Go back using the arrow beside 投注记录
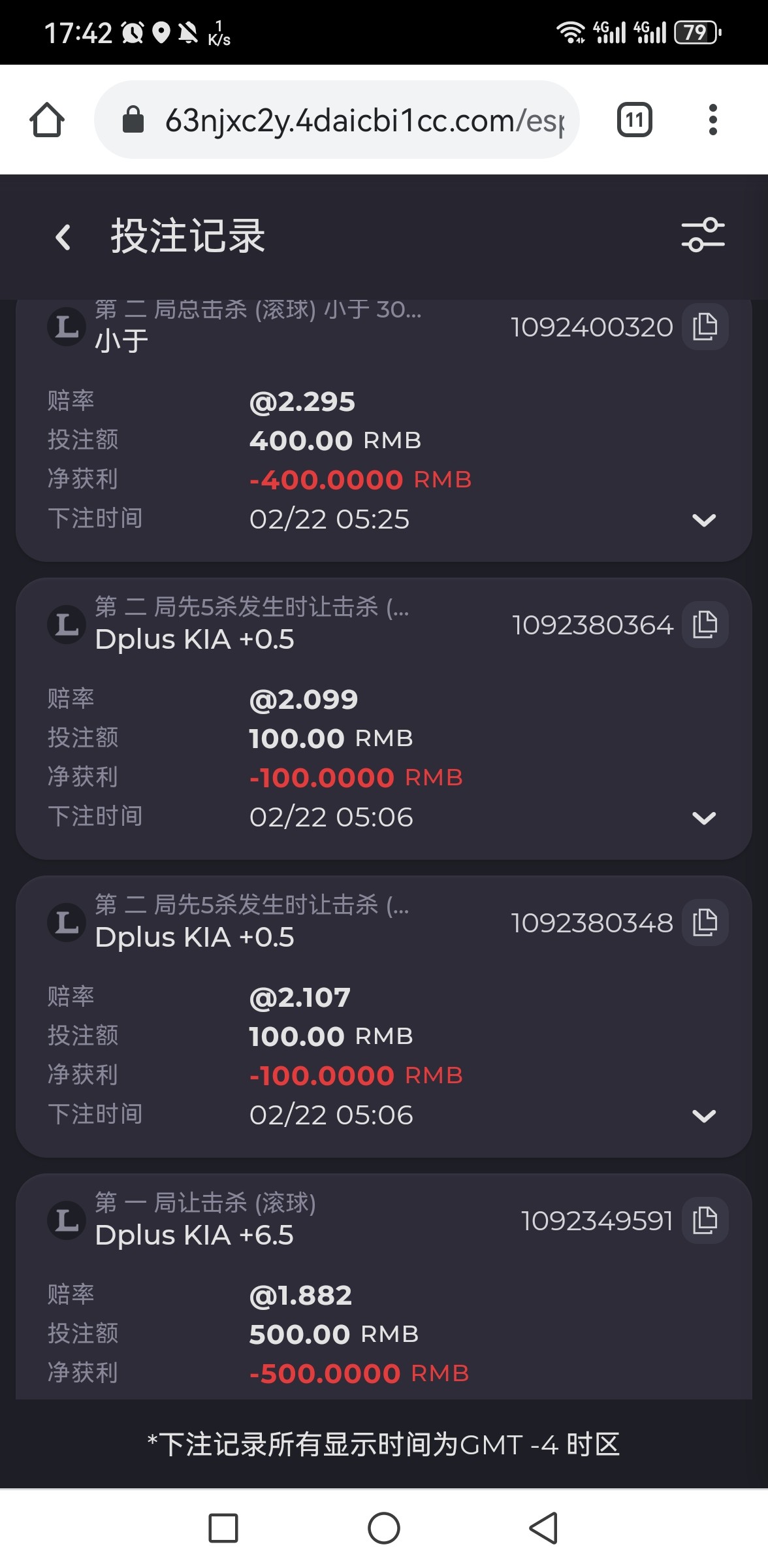Viewport: 768px width, 1568px height. [x=63, y=237]
